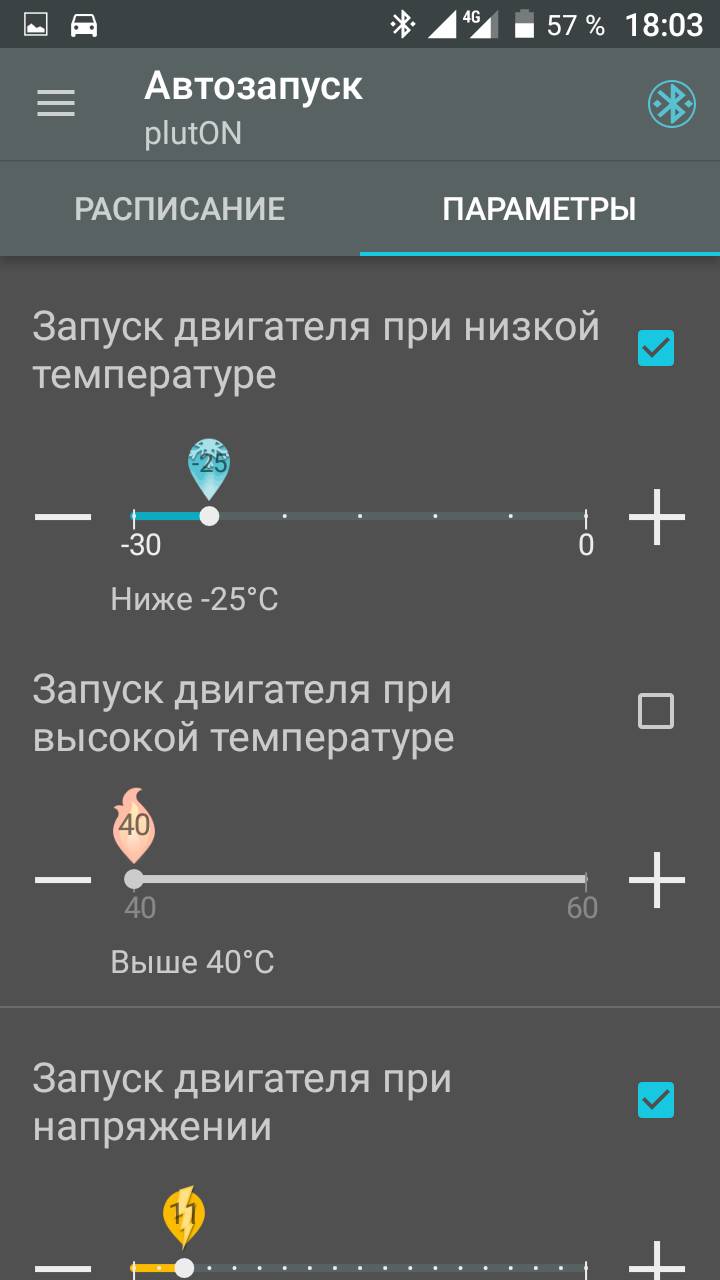The image size is (720, 1280).
Task: Set high temperature slider to 60
Action: click(x=586, y=880)
